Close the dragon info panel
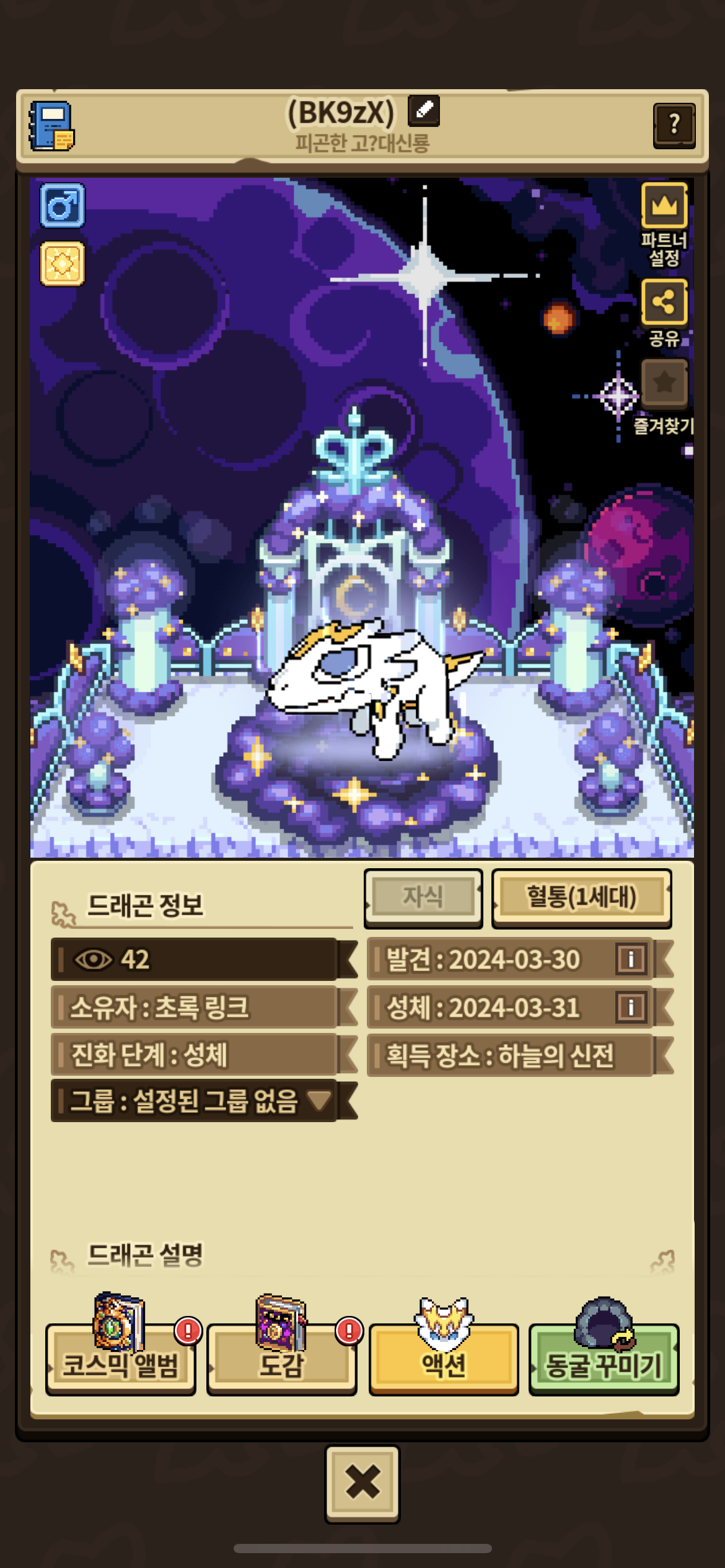 click(x=362, y=1483)
